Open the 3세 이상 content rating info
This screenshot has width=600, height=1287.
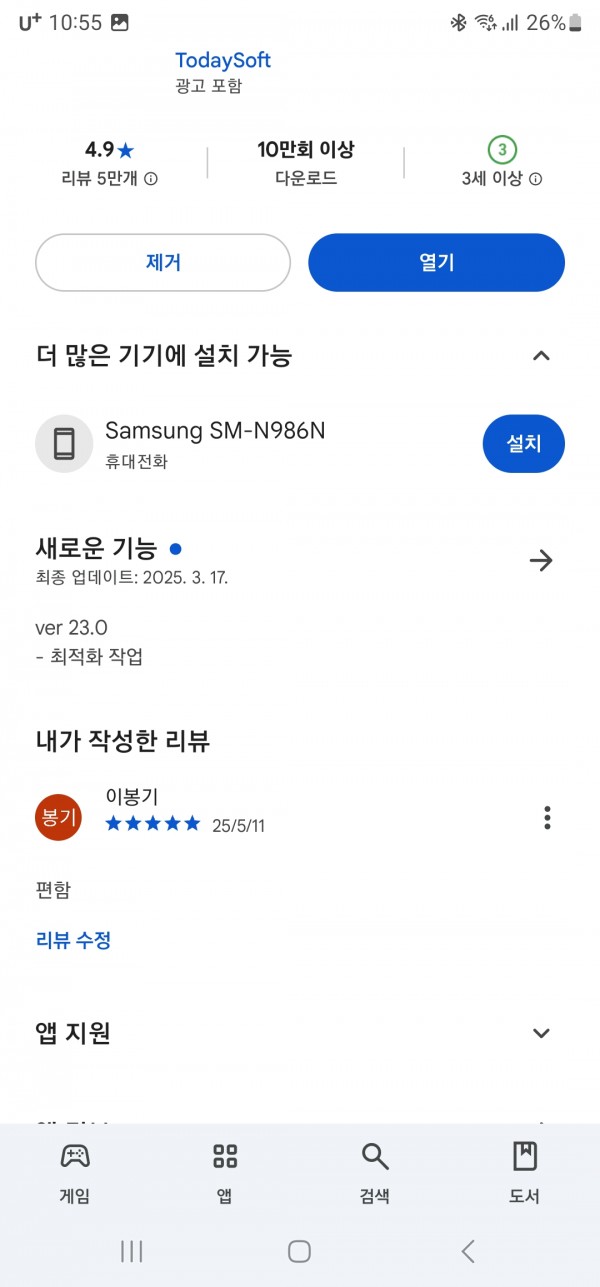502,179
